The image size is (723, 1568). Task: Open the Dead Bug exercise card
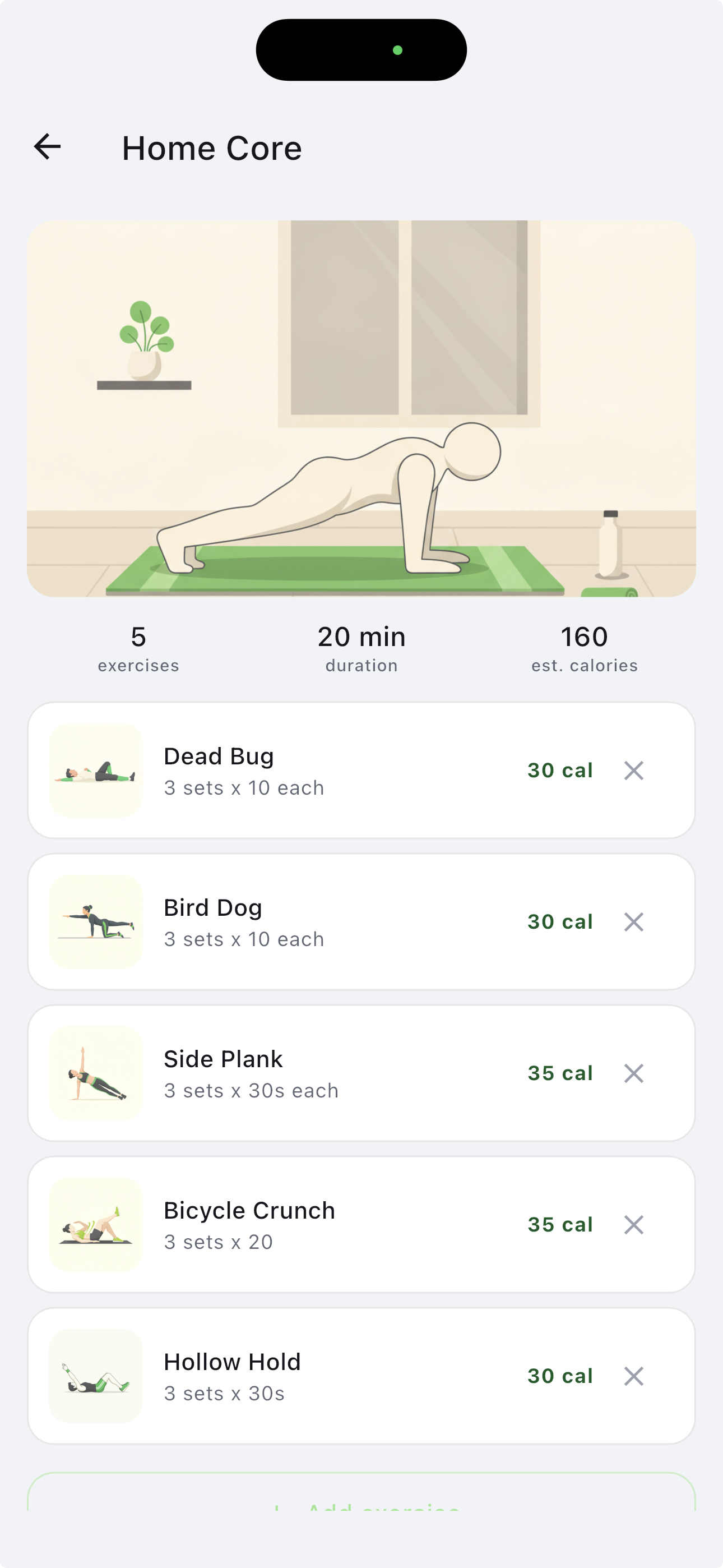[x=361, y=771]
